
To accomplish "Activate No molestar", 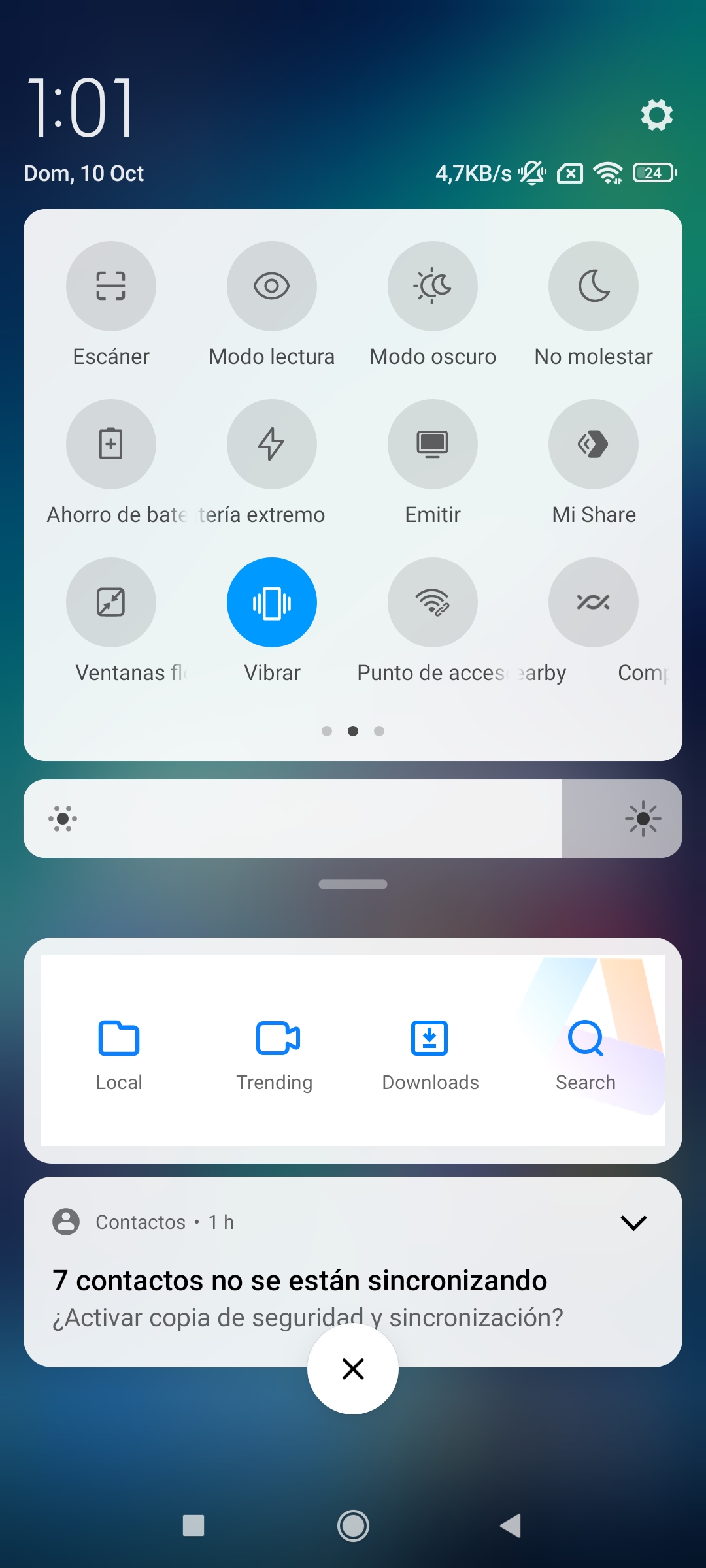I will pyautogui.click(x=594, y=286).
